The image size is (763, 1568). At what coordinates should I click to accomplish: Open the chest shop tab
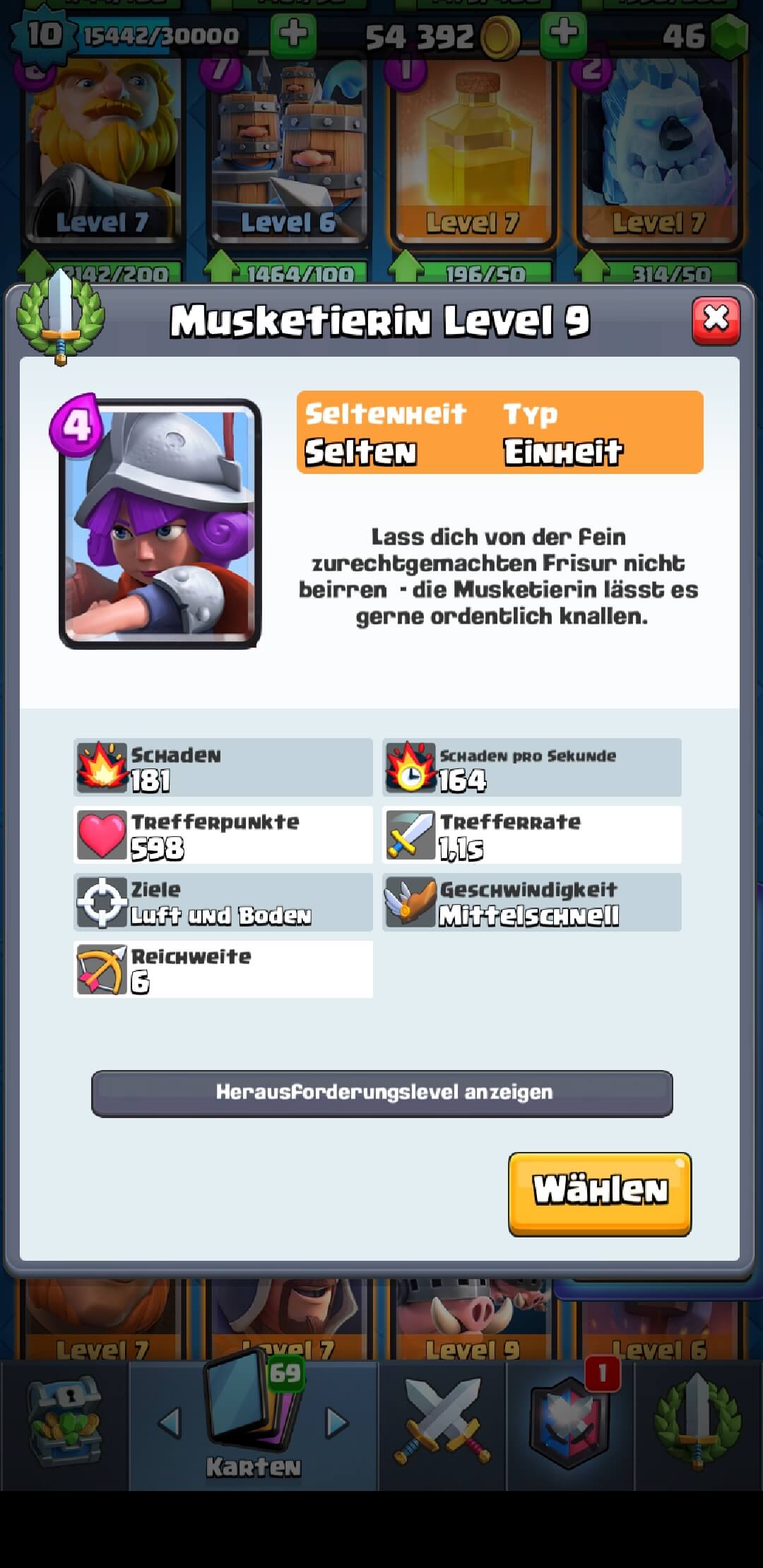64,1423
